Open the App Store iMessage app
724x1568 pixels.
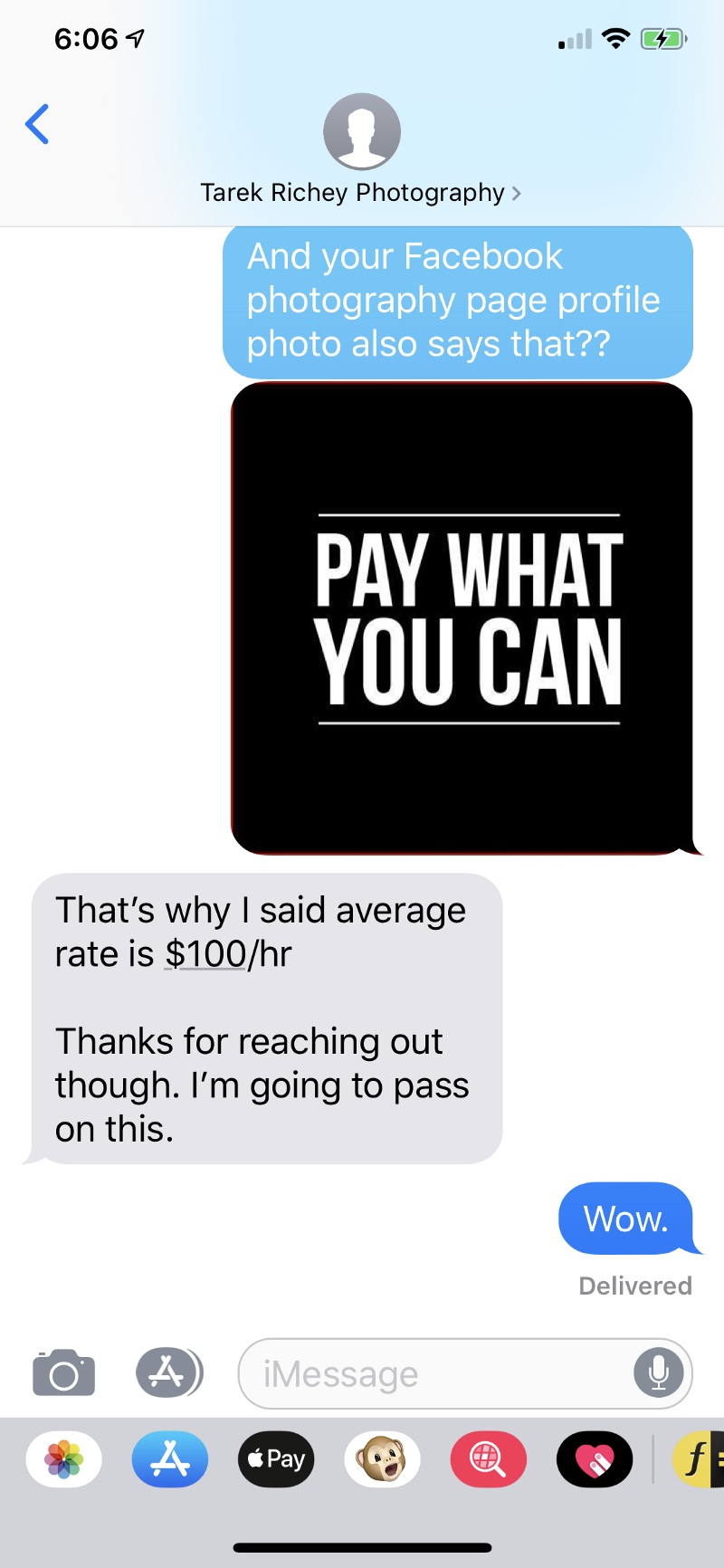170,1459
